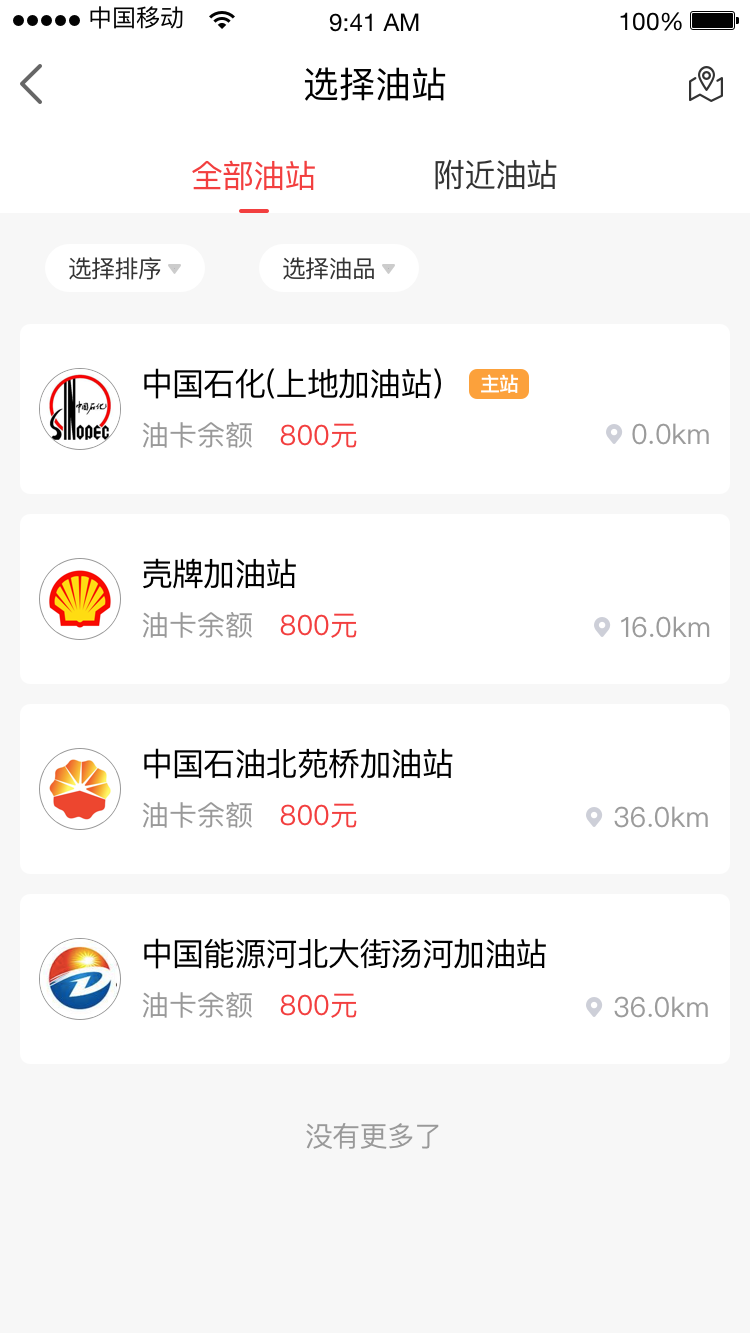Select 中国石化(上地加油站) station
The width and height of the screenshot is (750, 1334).
click(375, 409)
